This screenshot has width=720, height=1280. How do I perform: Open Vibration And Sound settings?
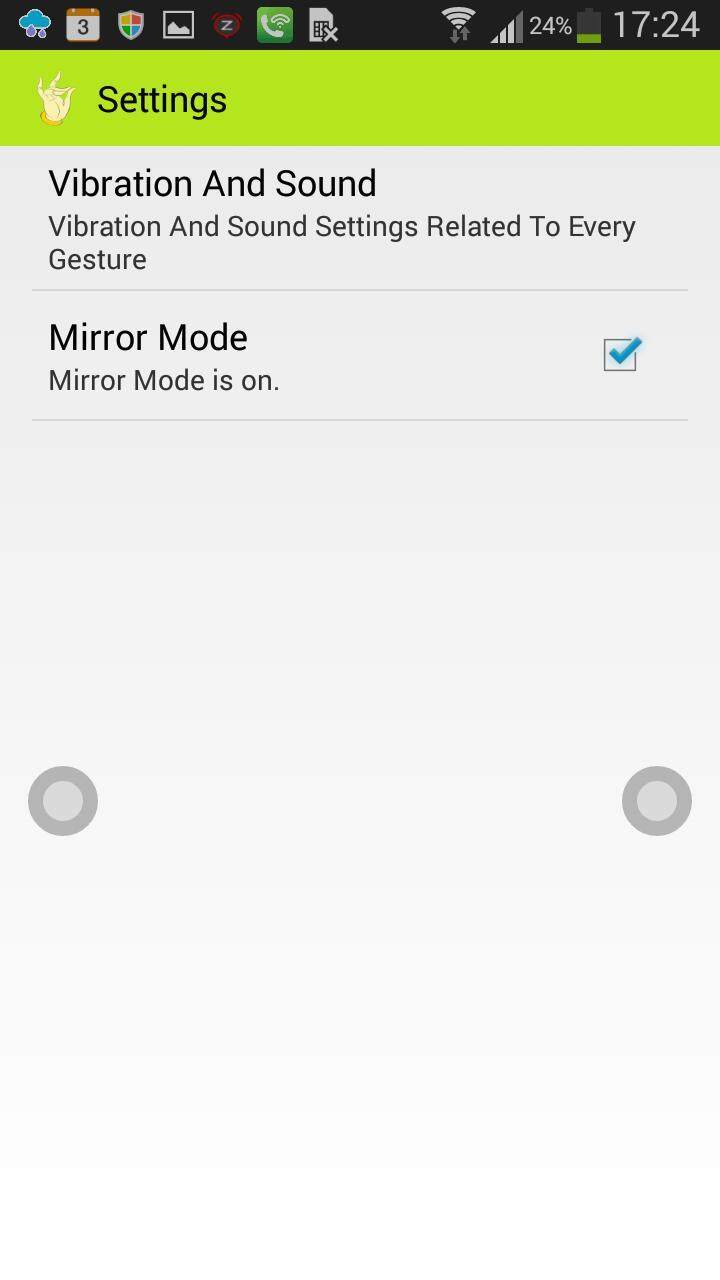coord(360,219)
